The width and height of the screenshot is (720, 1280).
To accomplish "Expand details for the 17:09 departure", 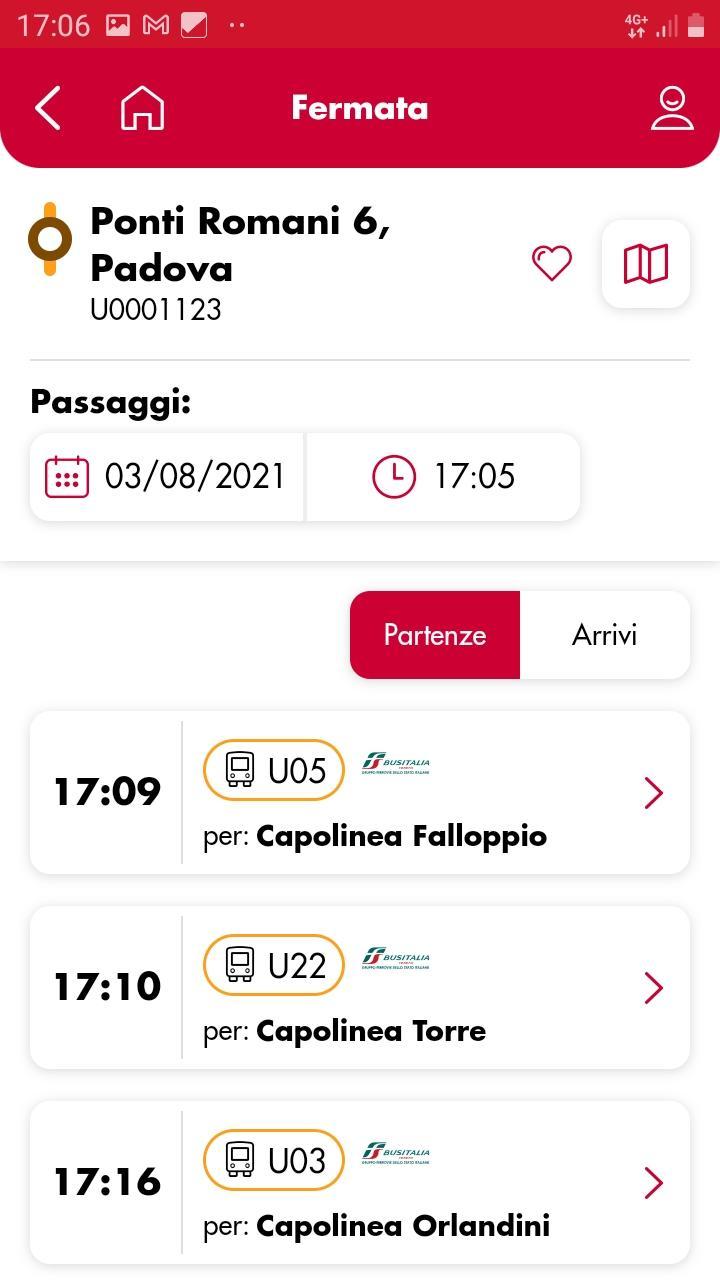I will tap(654, 792).
